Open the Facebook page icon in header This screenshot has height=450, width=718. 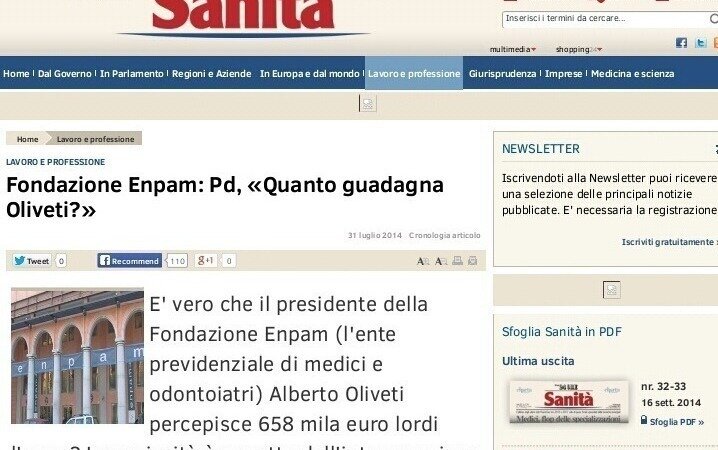click(x=682, y=43)
